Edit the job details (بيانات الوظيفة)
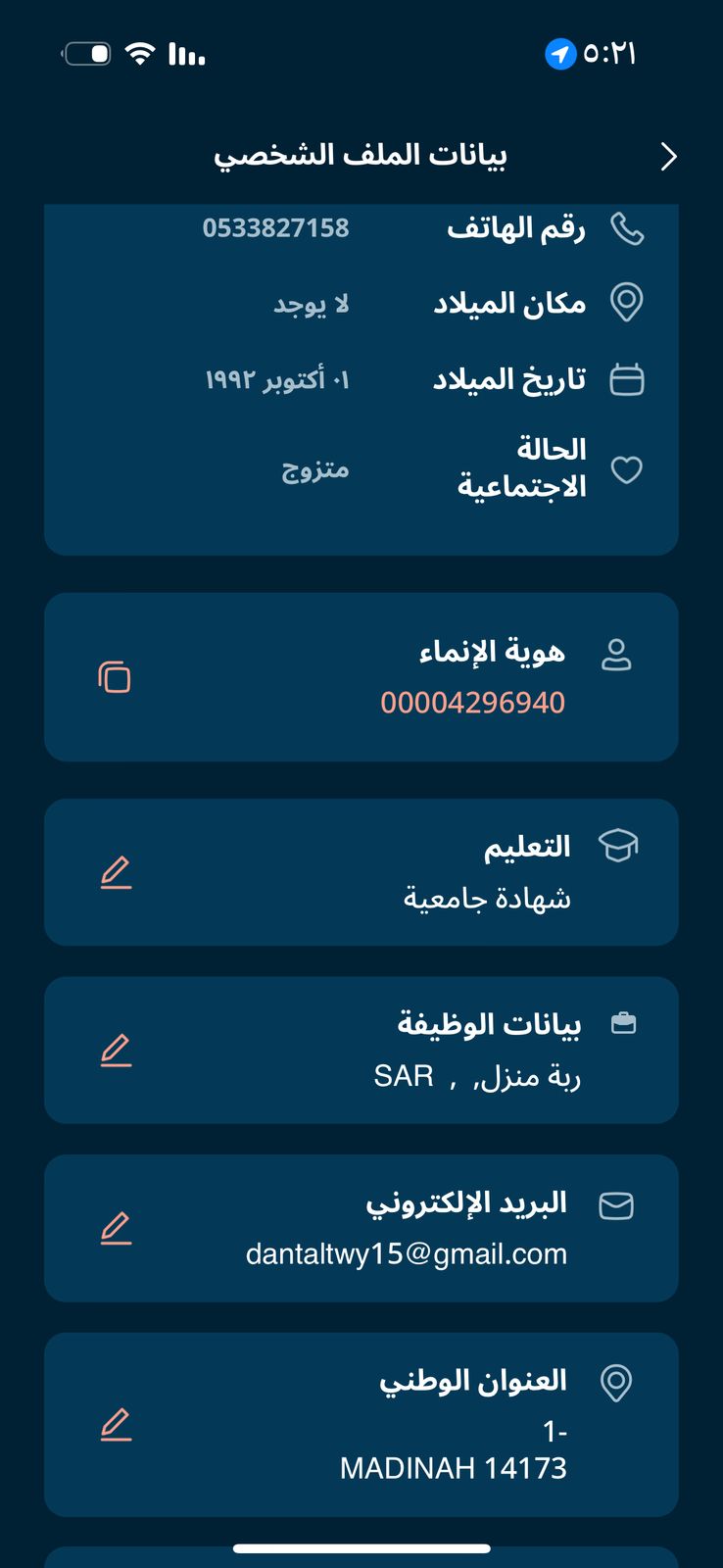This screenshot has height=1568, width=723. point(116,1050)
